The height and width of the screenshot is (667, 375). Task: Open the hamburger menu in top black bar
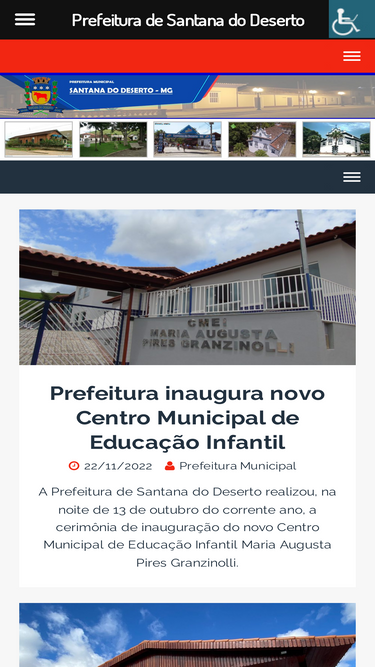point(25,20)
